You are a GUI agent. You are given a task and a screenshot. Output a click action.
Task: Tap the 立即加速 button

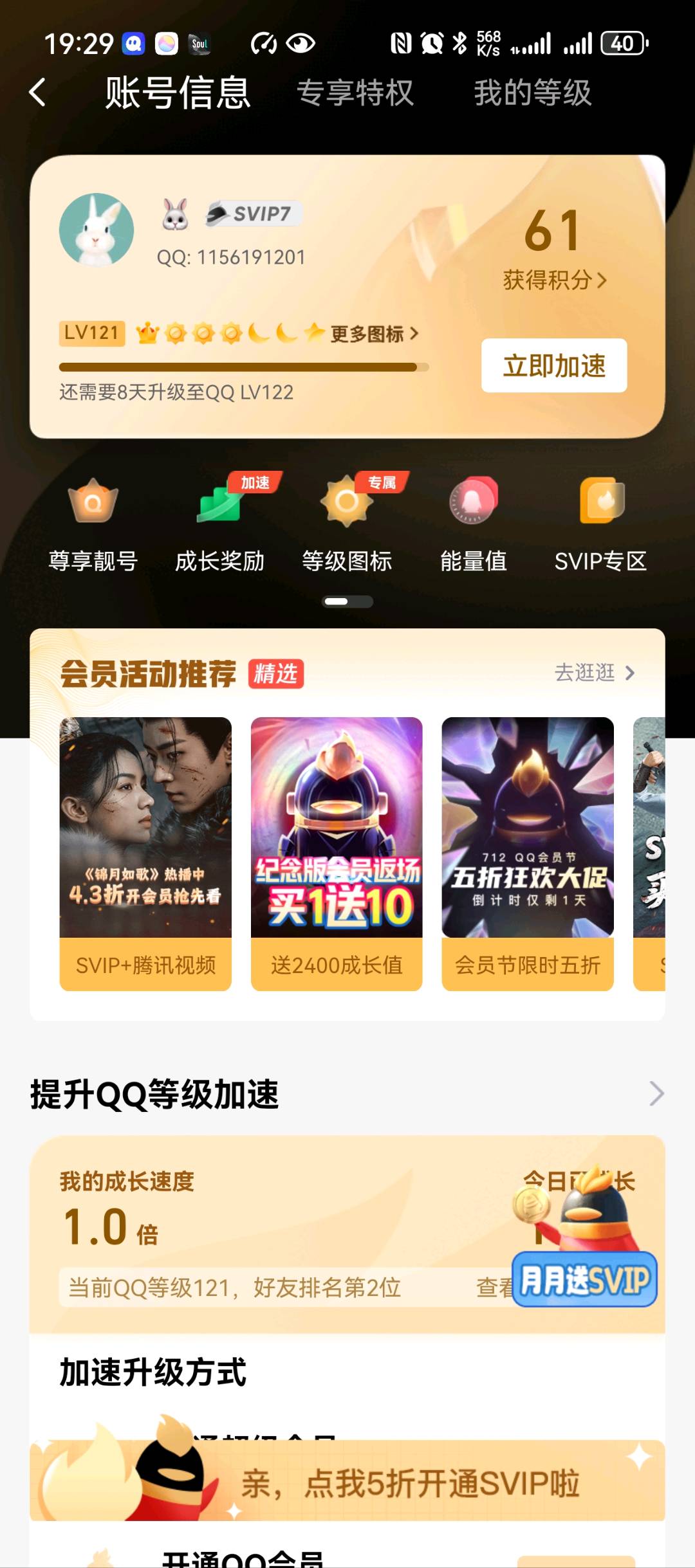tap(554, 365)
